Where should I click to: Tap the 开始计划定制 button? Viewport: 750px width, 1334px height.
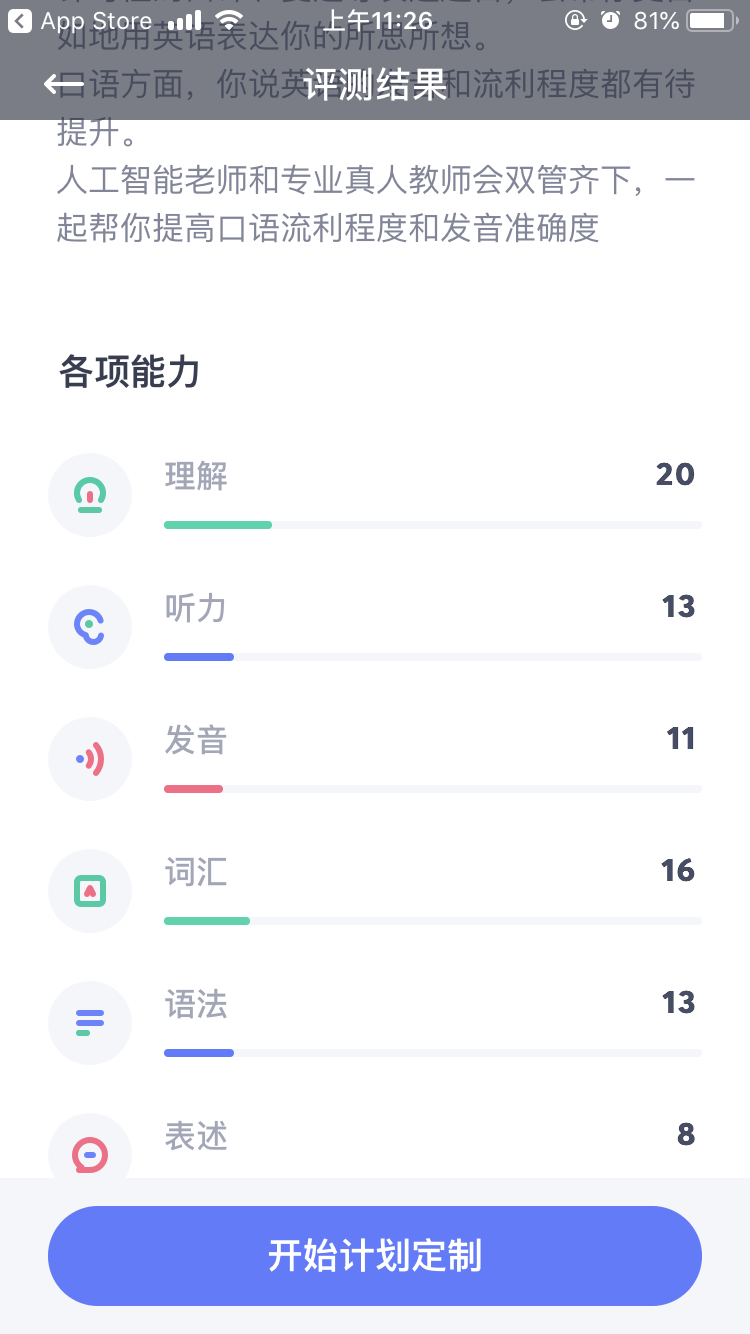click(375, 1255)
